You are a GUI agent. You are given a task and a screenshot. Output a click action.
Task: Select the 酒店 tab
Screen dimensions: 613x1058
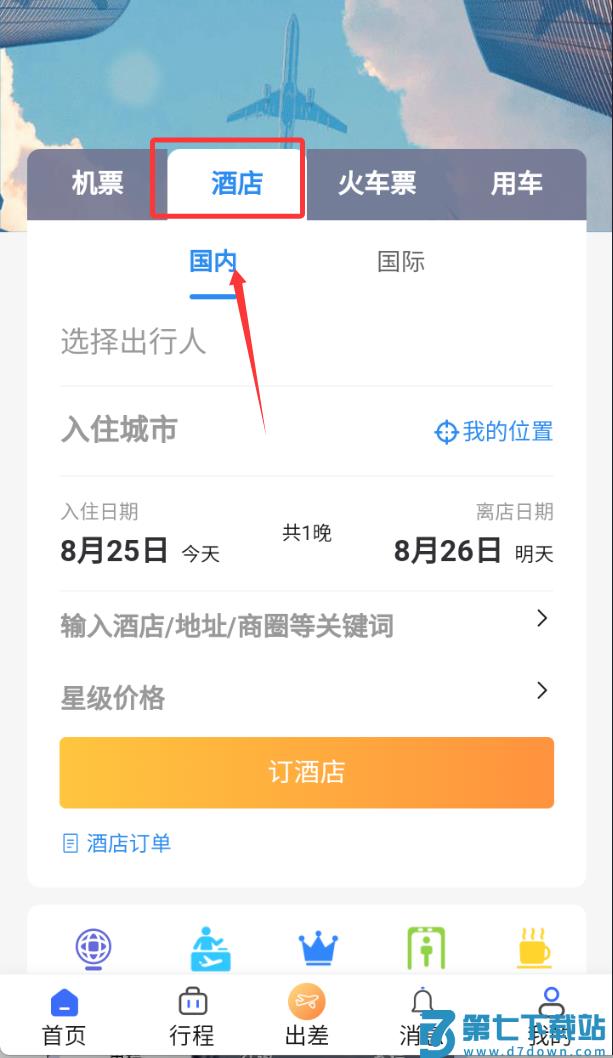point(236,184)
